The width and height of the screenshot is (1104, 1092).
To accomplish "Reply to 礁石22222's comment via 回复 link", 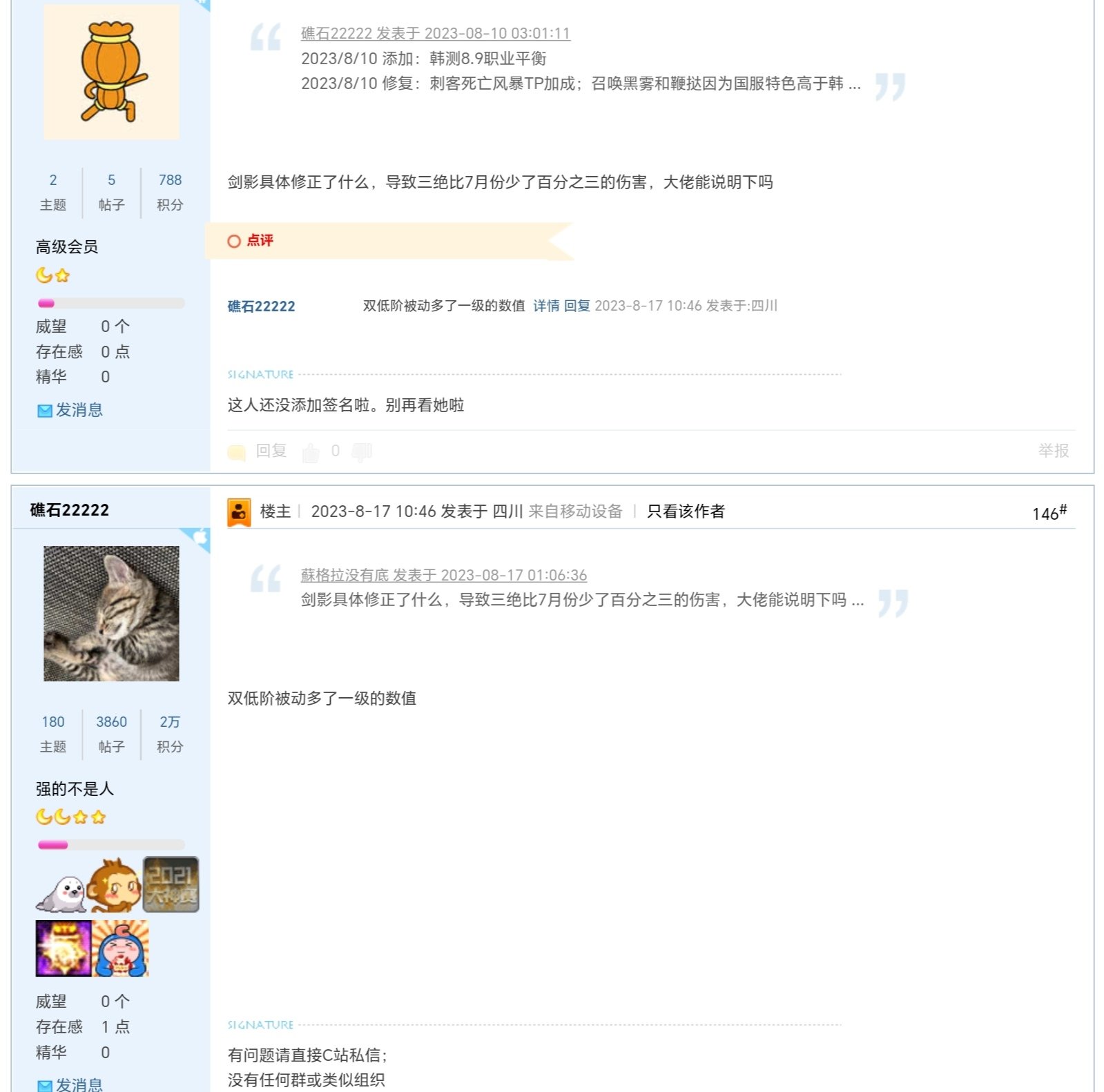I will point(577,306).
